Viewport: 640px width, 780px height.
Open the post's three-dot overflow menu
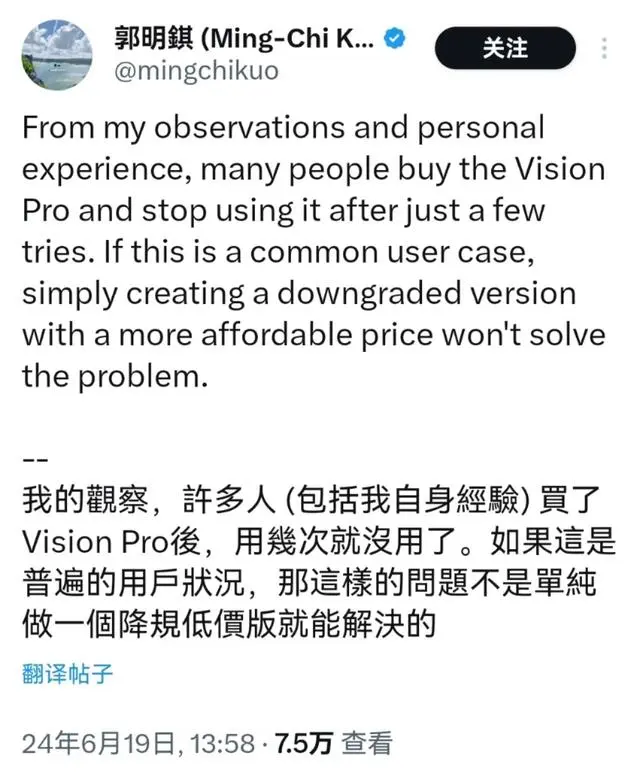[607, 48]
